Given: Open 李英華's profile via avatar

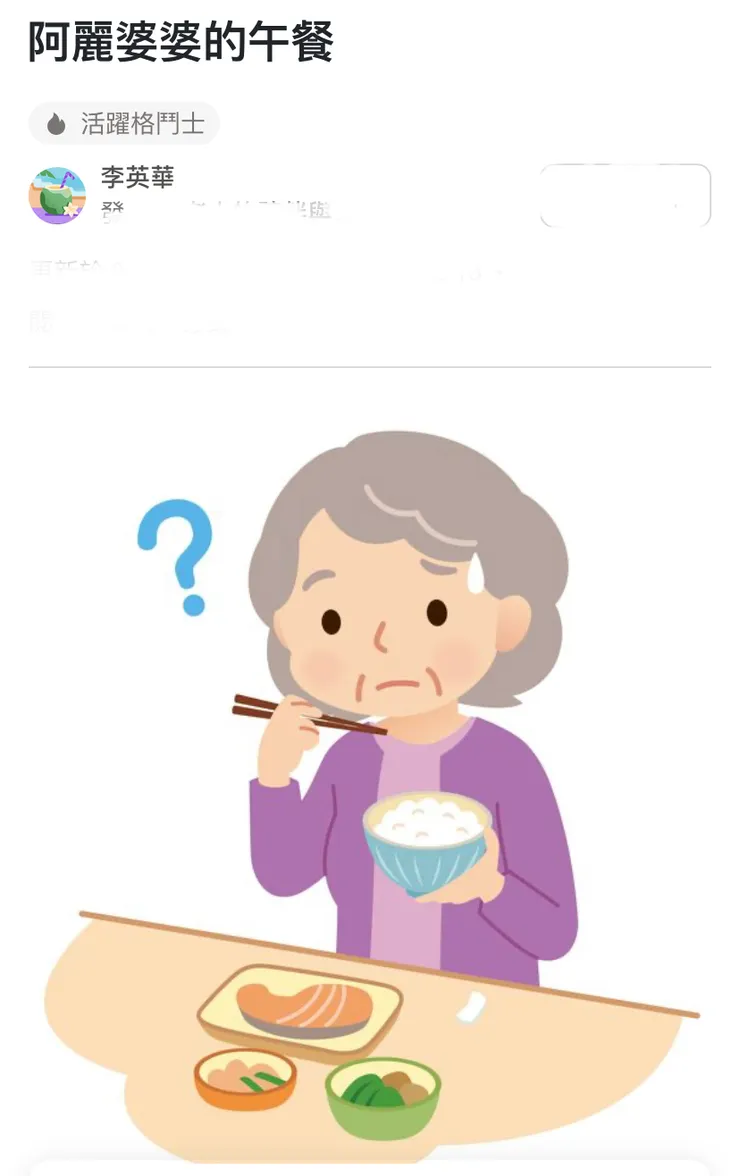Looking at the screenshot, I should tap(57, 195).
